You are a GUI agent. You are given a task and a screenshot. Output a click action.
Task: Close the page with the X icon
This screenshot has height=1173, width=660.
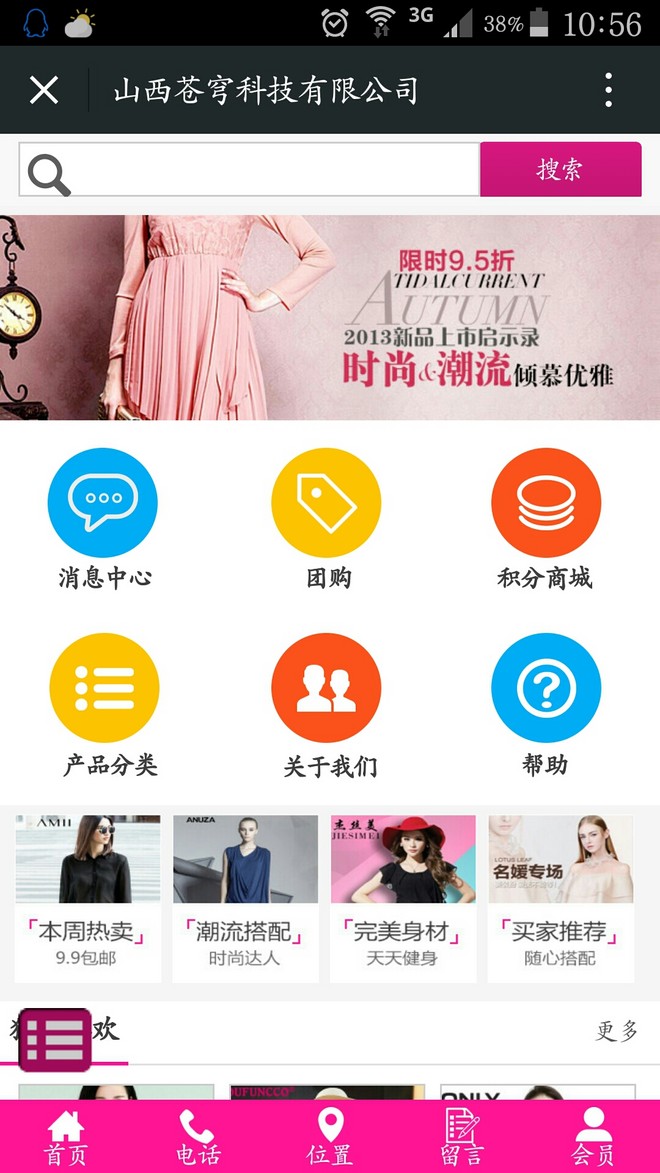click(44, 90)
